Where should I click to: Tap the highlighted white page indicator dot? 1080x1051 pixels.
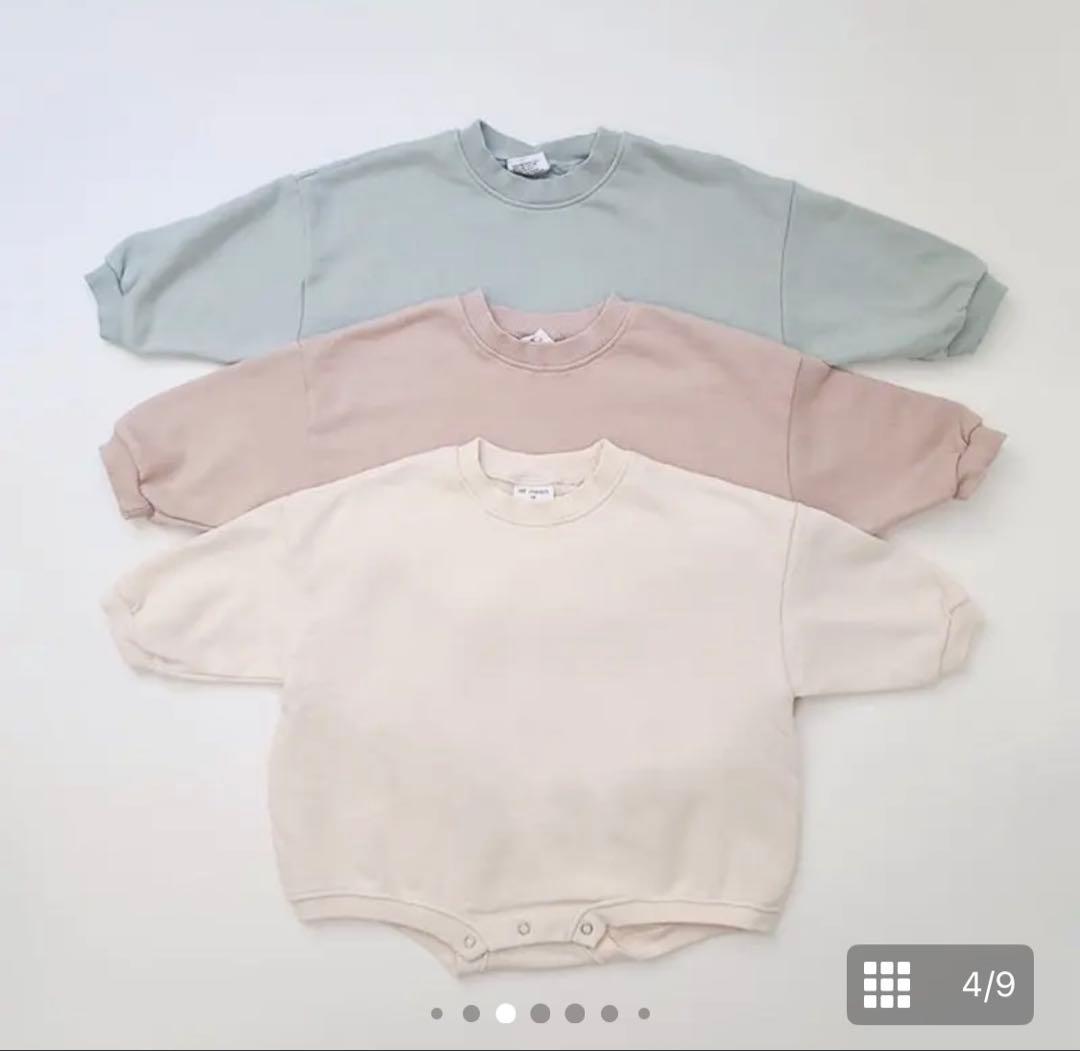506,1013
